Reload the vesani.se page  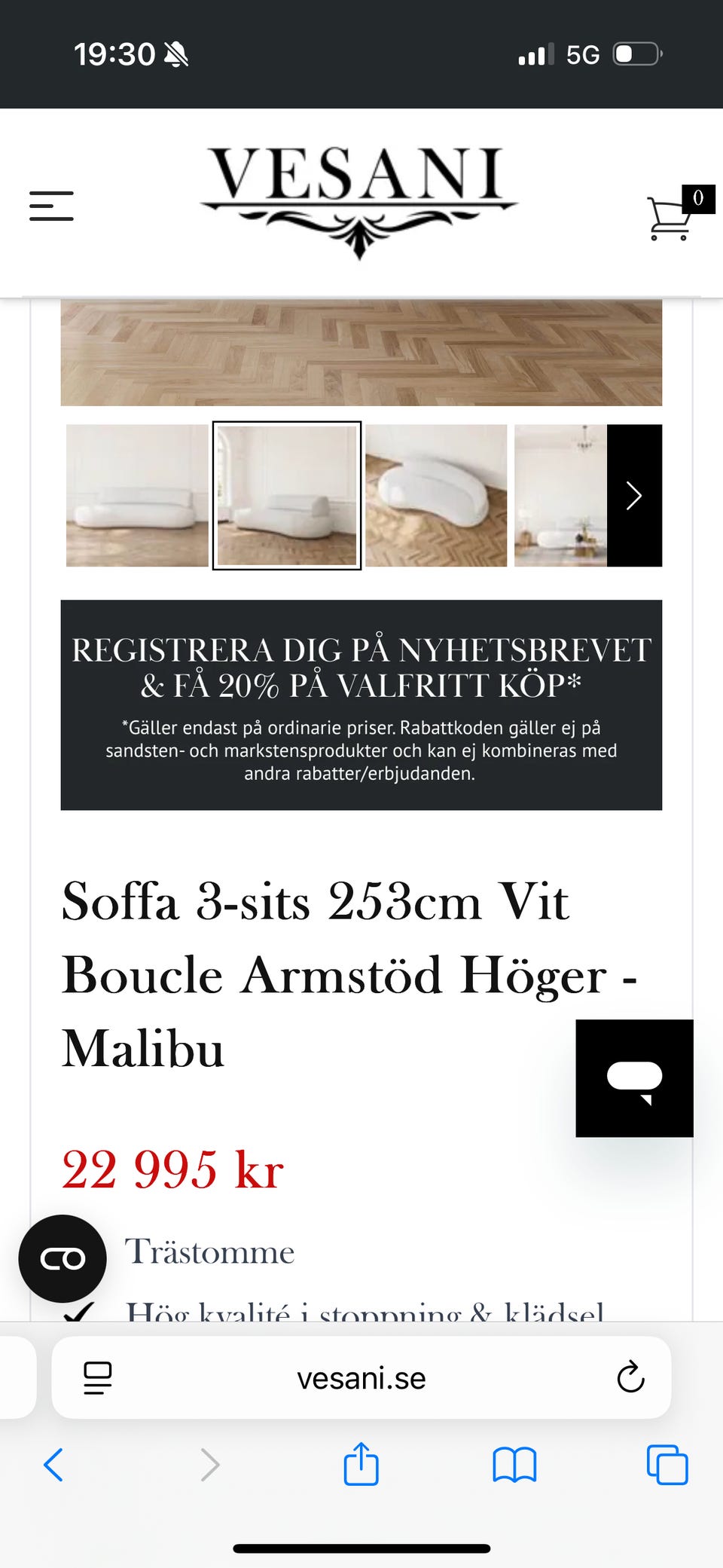(x=630, y=1378)
